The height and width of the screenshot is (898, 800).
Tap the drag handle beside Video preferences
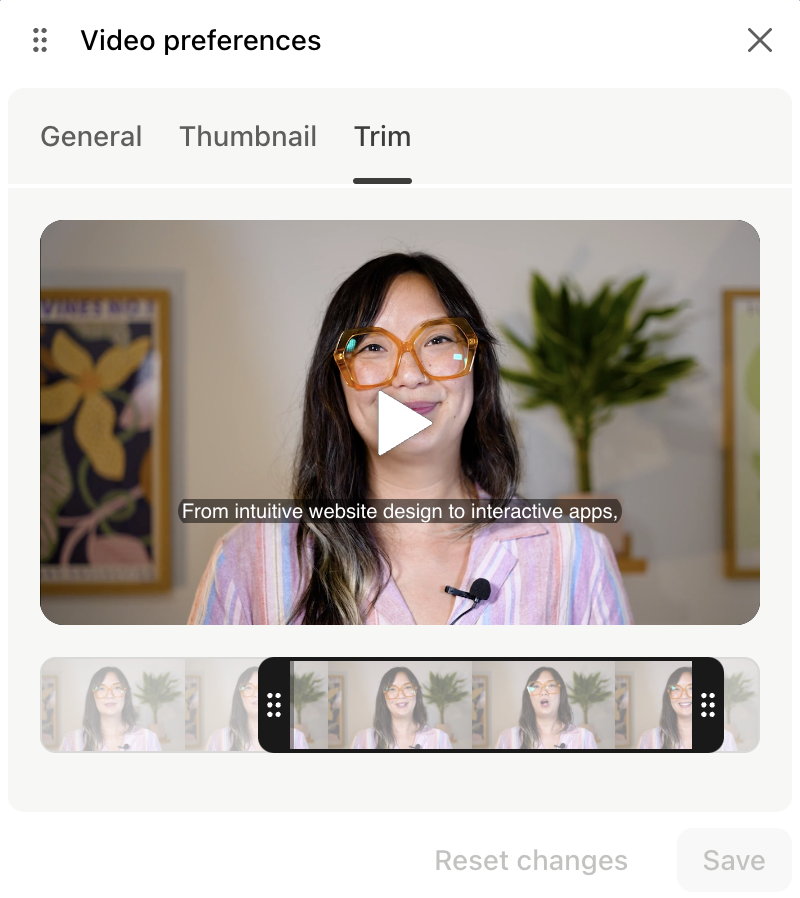40,40
